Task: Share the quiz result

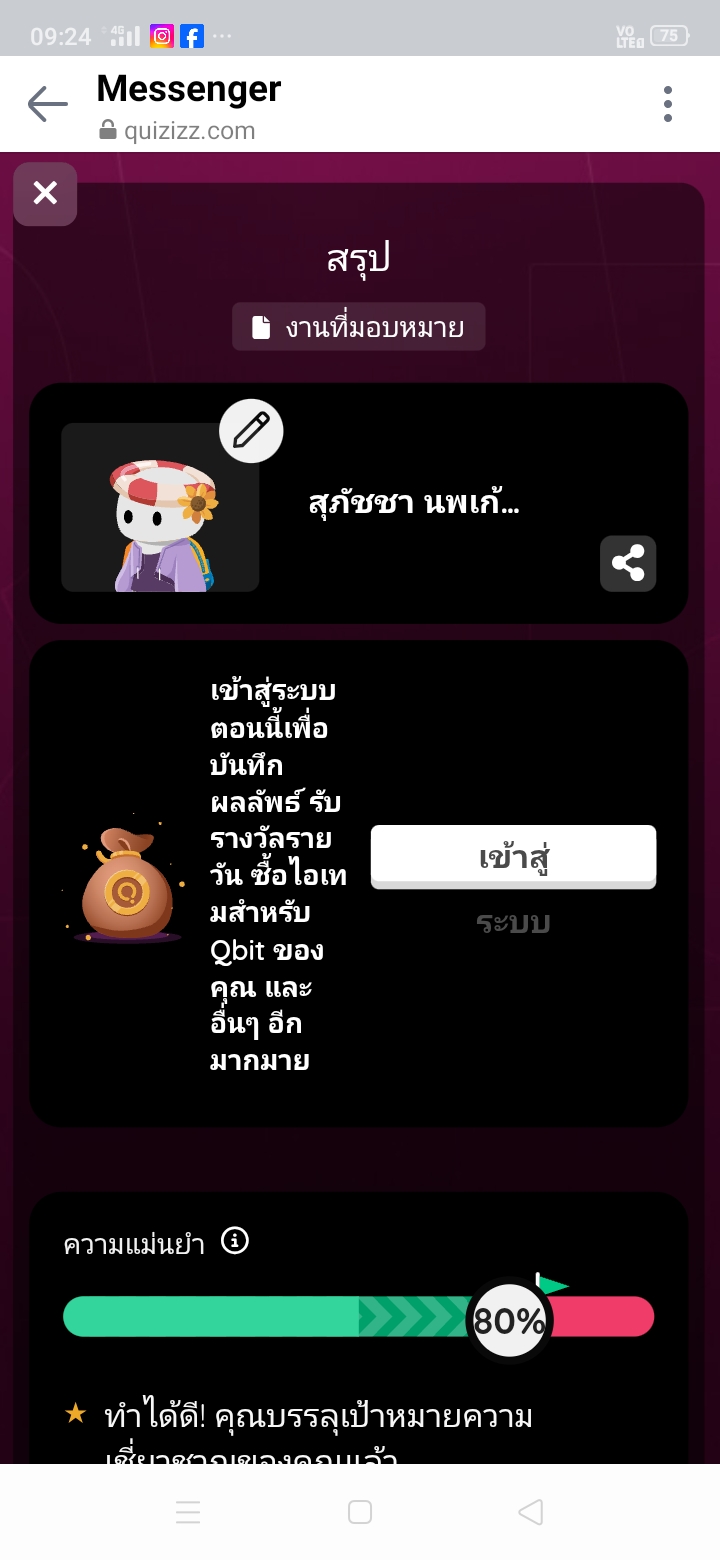Action: pos(628,564)
